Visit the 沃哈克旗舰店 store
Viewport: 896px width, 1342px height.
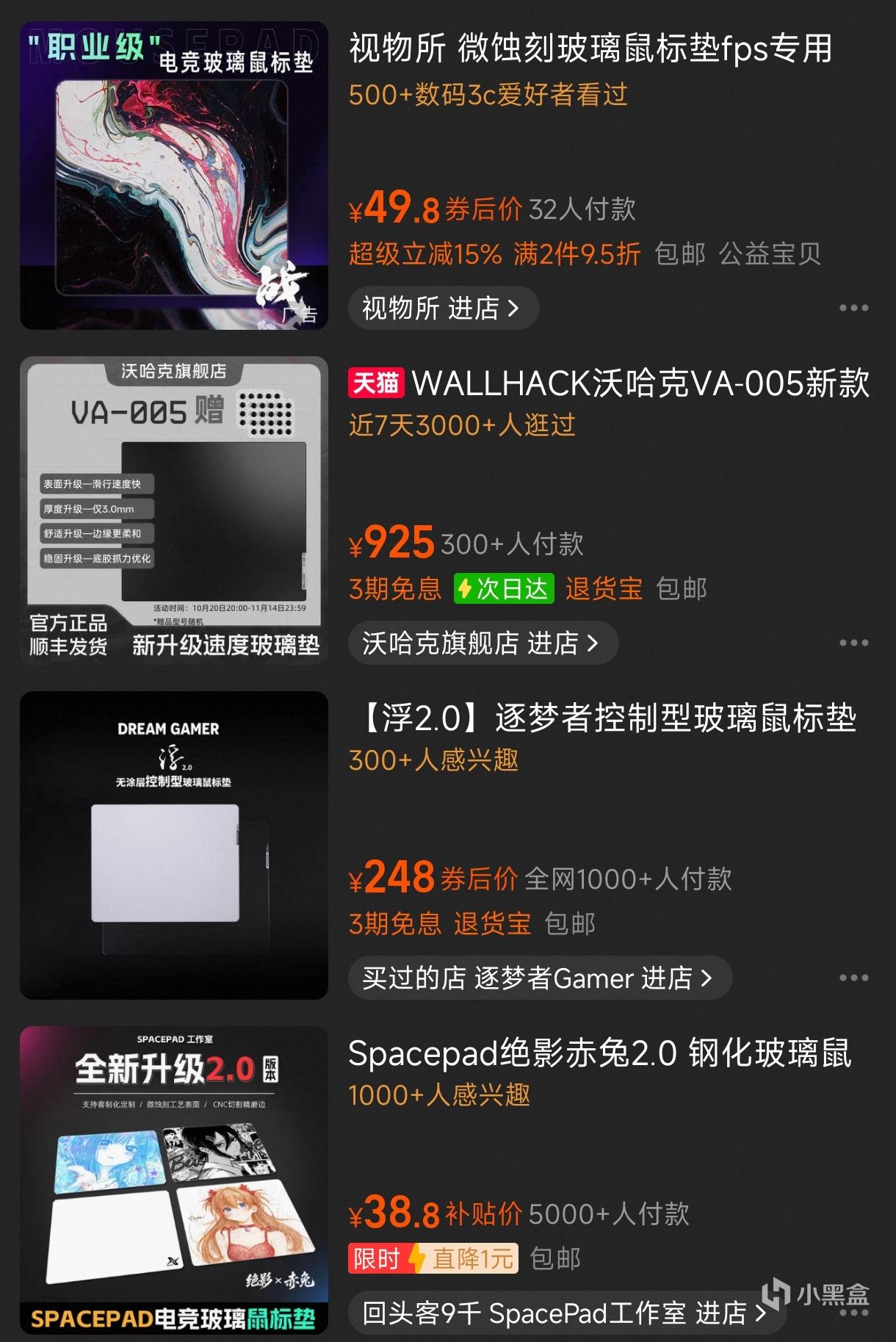483,643
